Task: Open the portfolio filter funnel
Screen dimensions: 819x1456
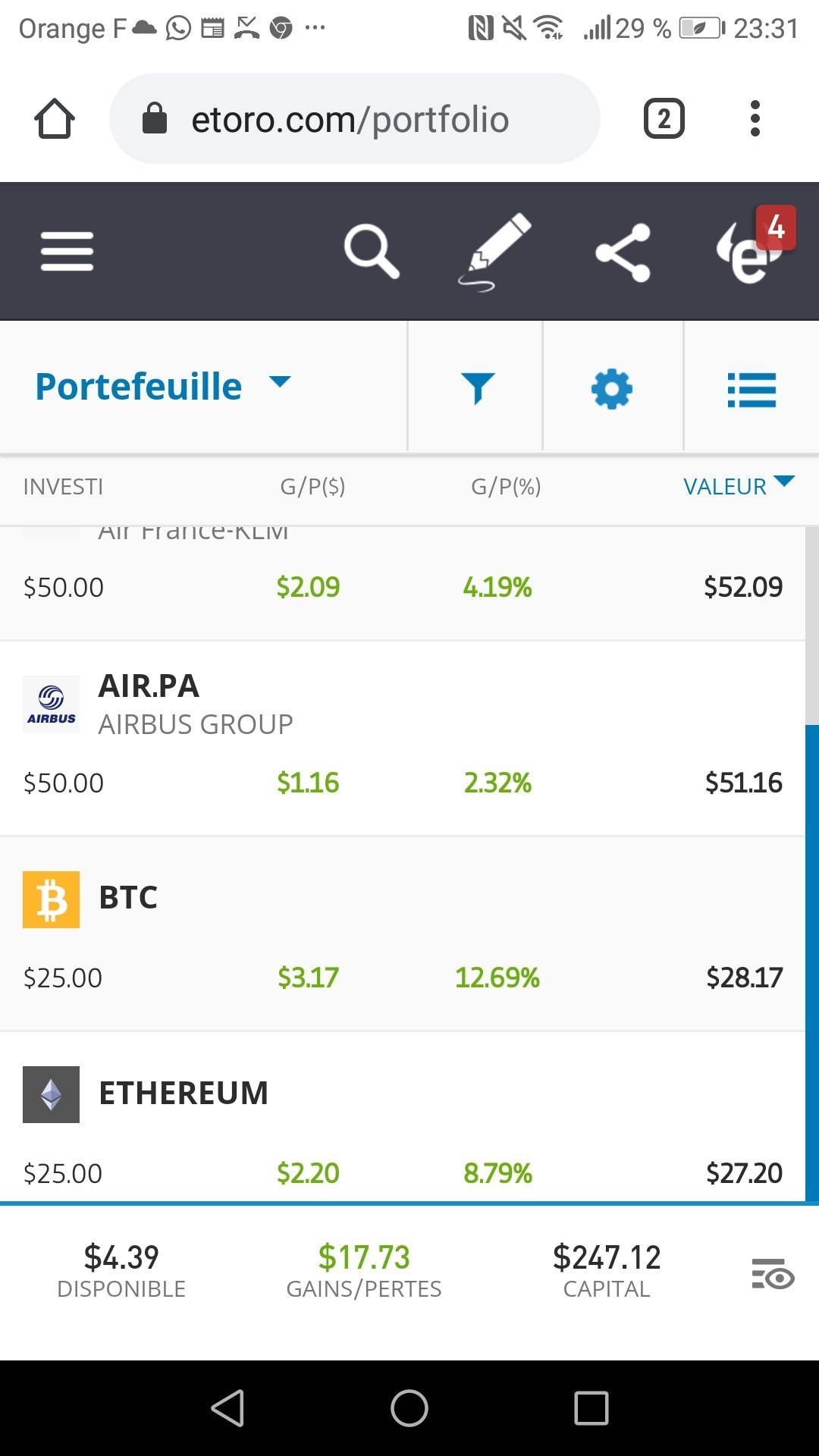Action: click(477, 388)
